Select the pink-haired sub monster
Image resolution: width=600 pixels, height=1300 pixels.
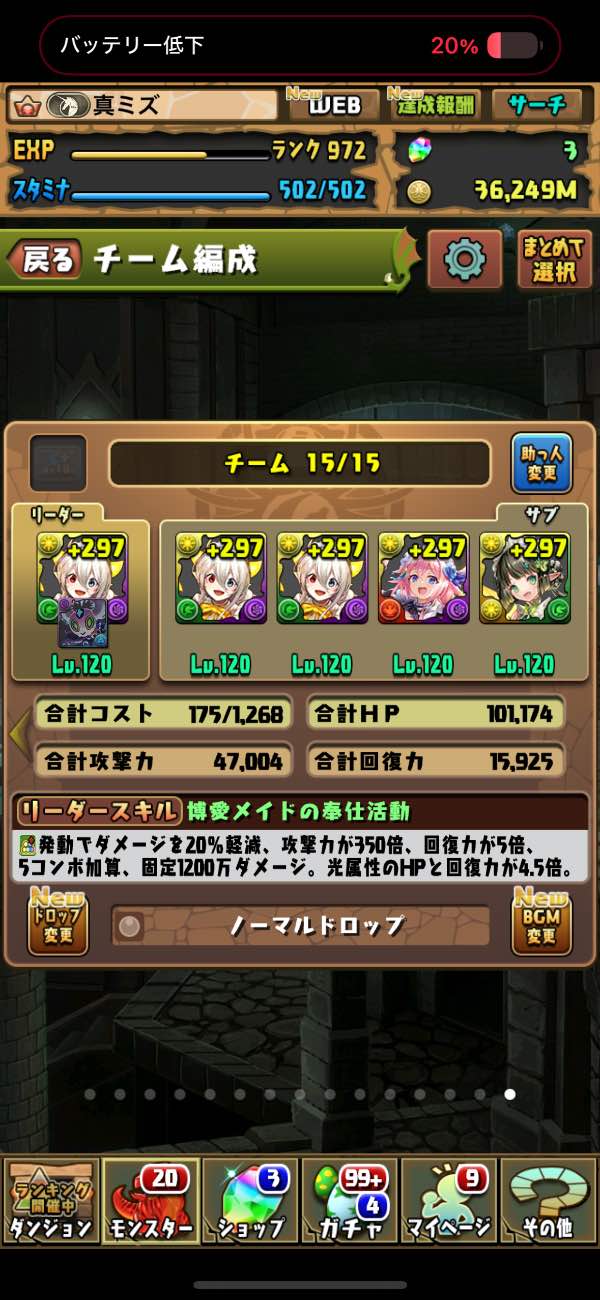423,578
